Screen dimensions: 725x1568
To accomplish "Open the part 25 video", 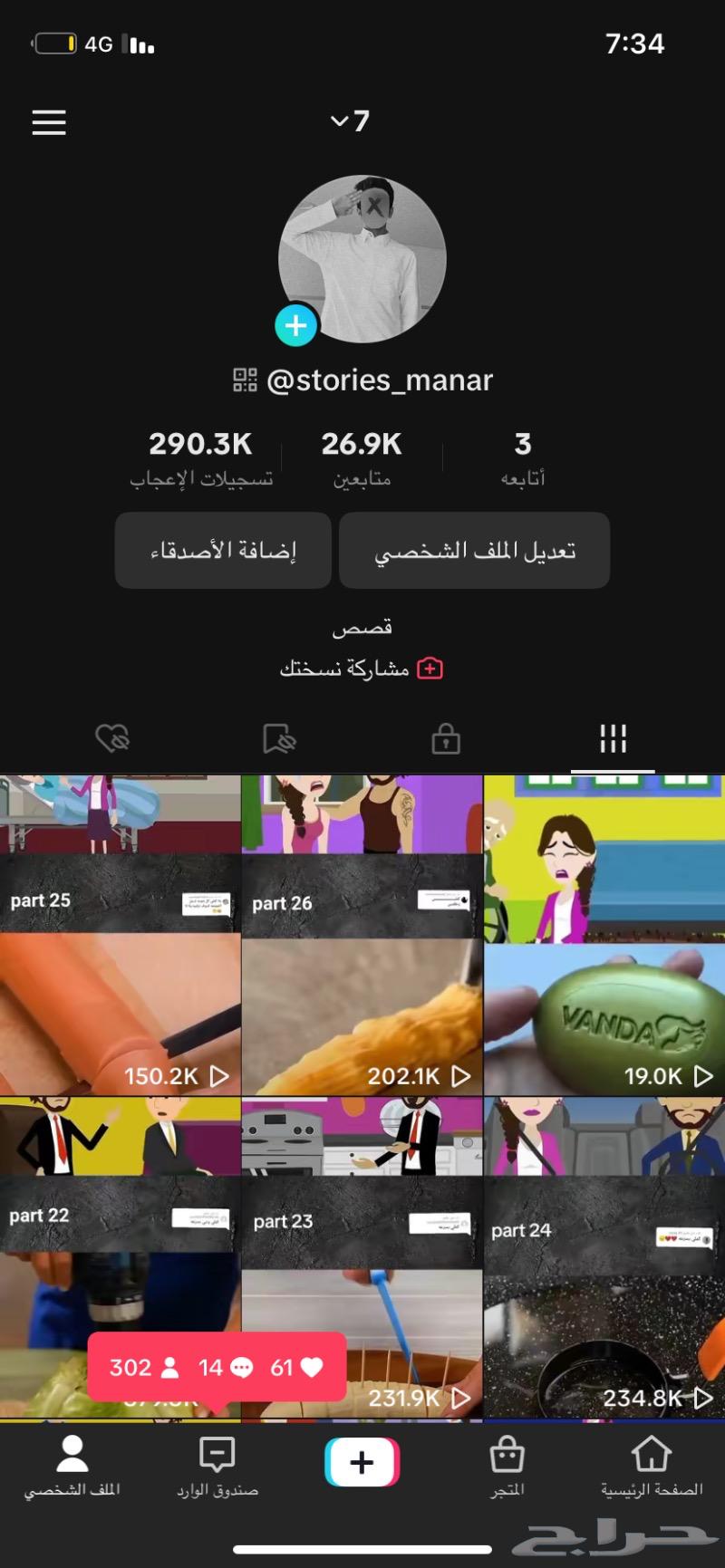I will [121, 935].
